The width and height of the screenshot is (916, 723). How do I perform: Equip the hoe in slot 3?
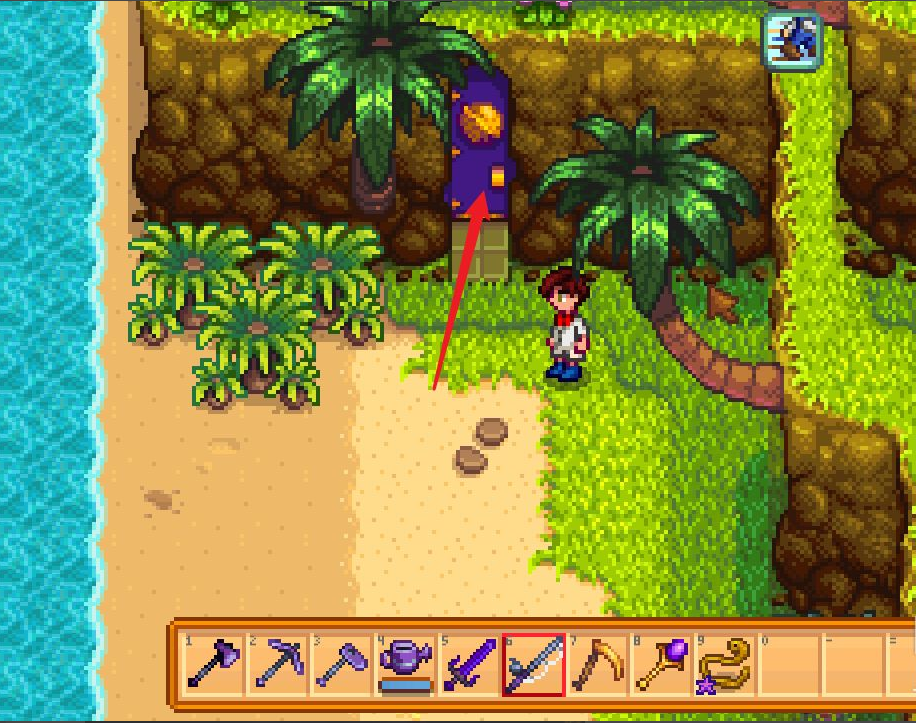pos(342,663)
